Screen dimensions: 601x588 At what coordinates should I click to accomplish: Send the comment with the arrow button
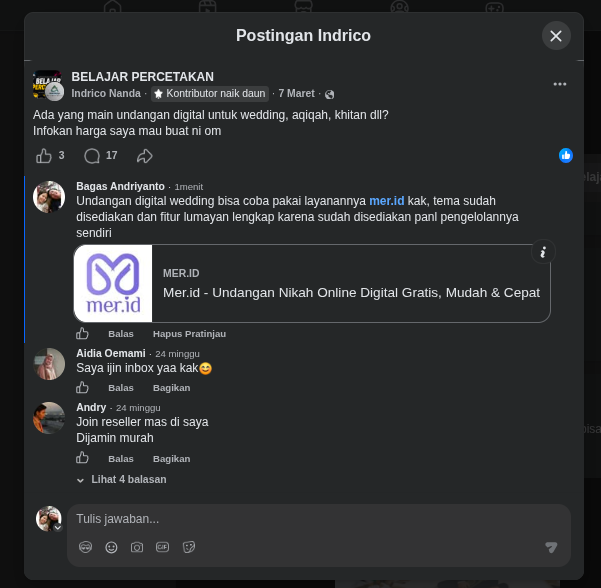point(551,547)
